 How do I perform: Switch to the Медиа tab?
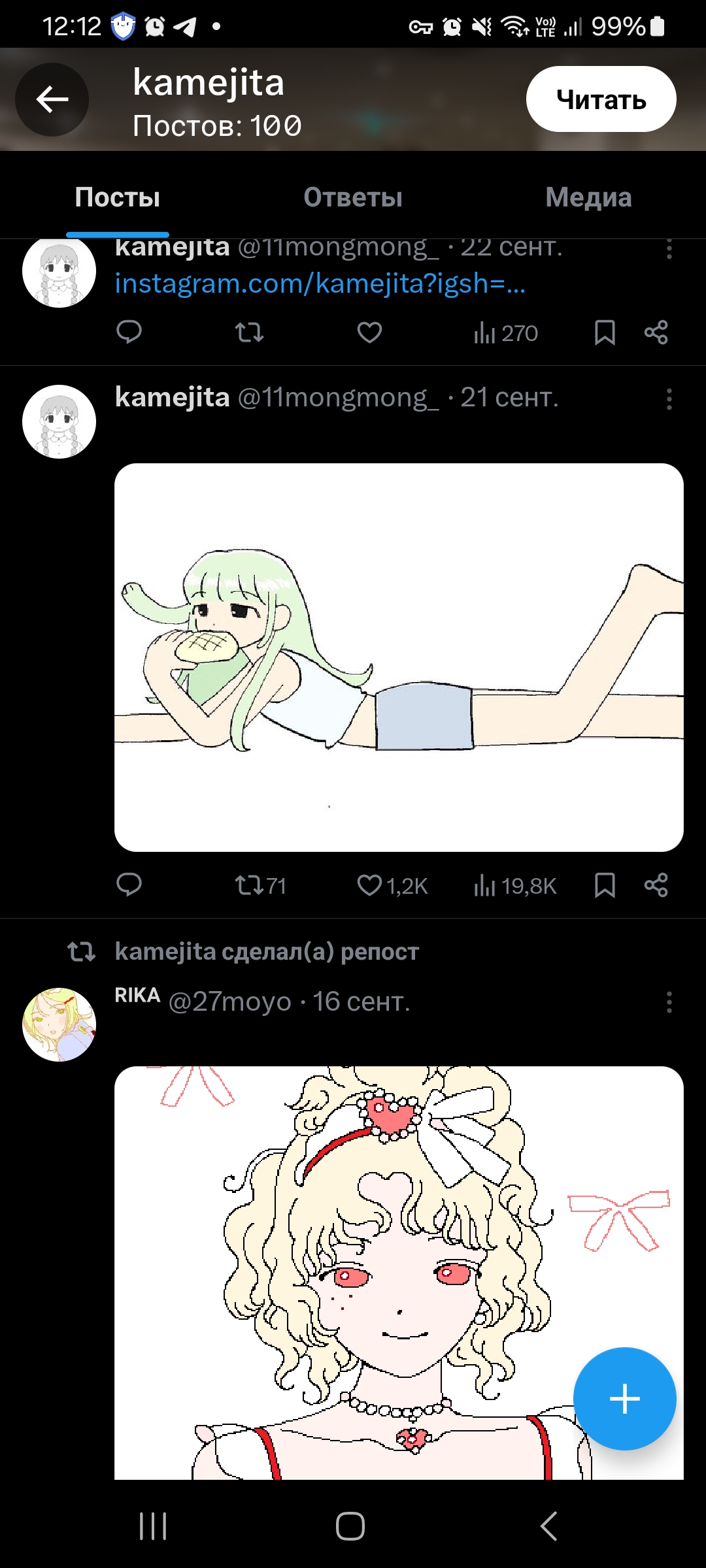coord(588,197)
